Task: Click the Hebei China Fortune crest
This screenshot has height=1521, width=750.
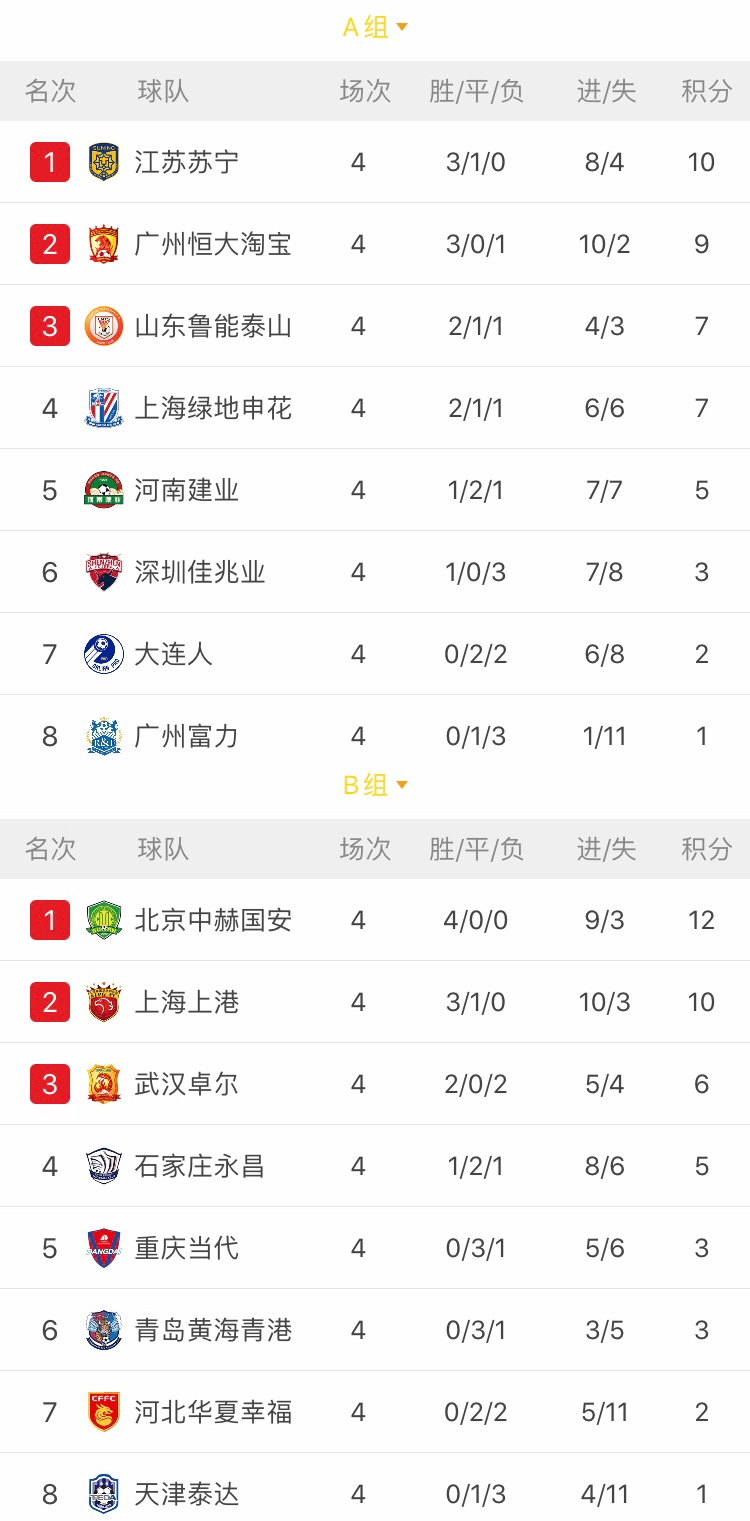Action: 103,1411
